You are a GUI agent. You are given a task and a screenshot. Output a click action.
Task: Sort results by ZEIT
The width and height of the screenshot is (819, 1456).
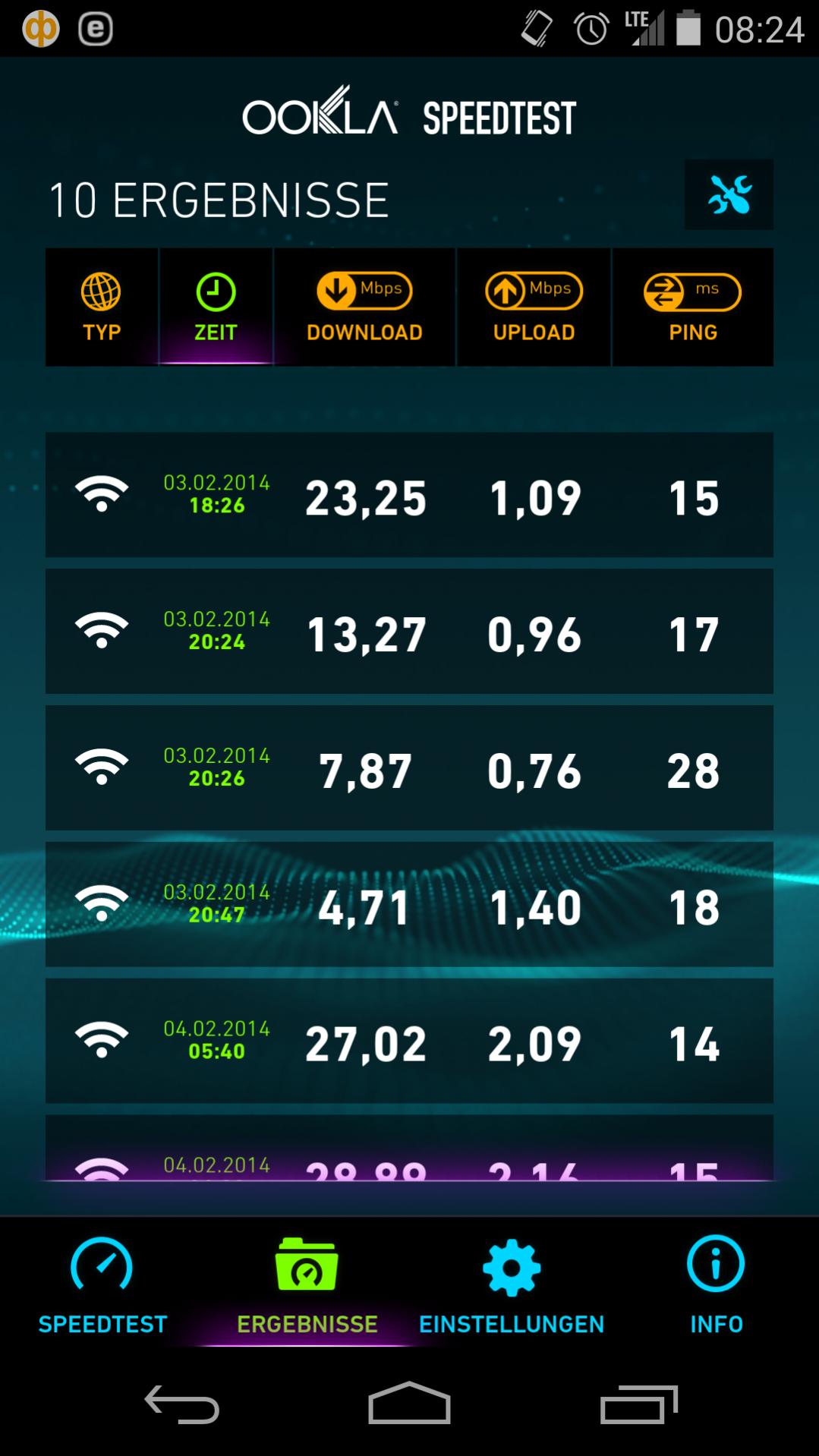pos(216,307)
